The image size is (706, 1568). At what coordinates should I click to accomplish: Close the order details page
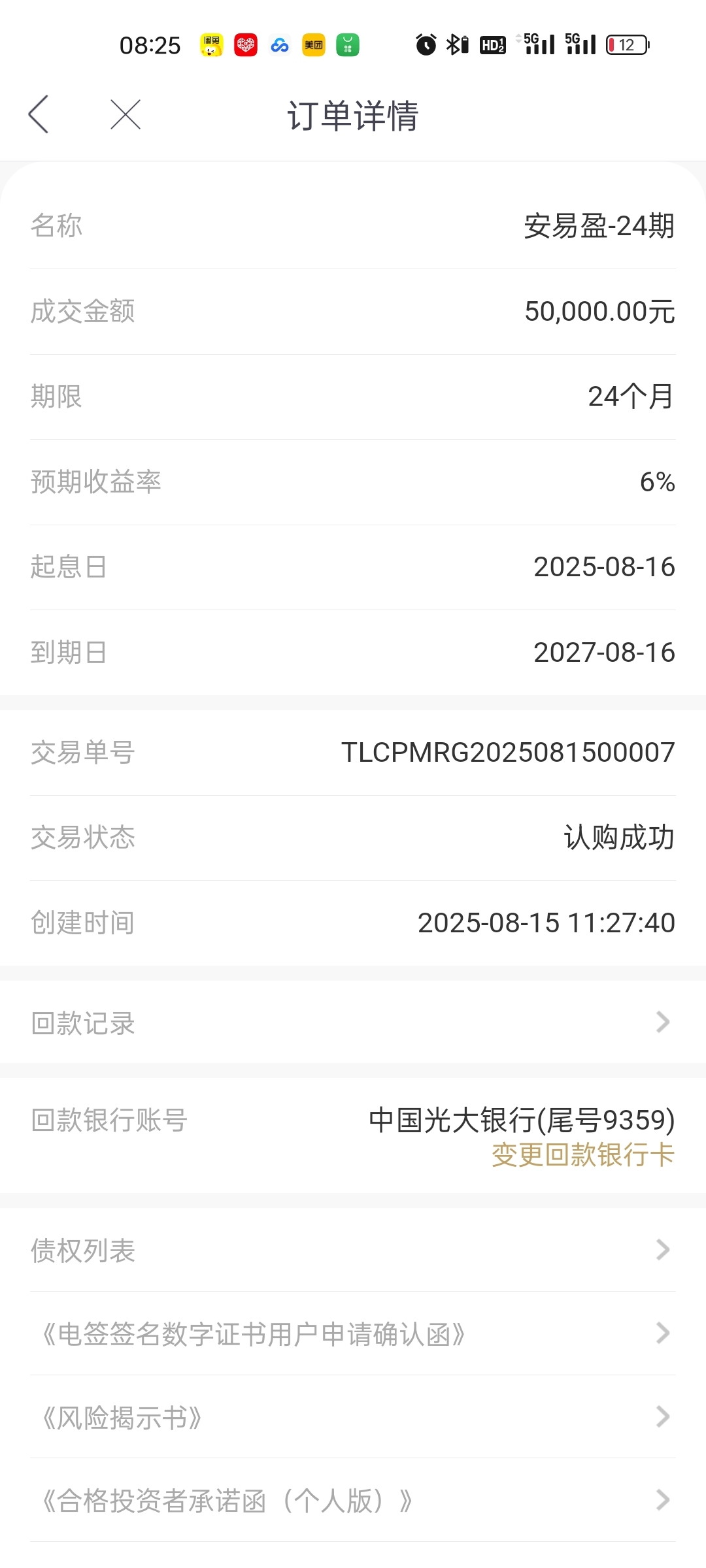point(126,114)
